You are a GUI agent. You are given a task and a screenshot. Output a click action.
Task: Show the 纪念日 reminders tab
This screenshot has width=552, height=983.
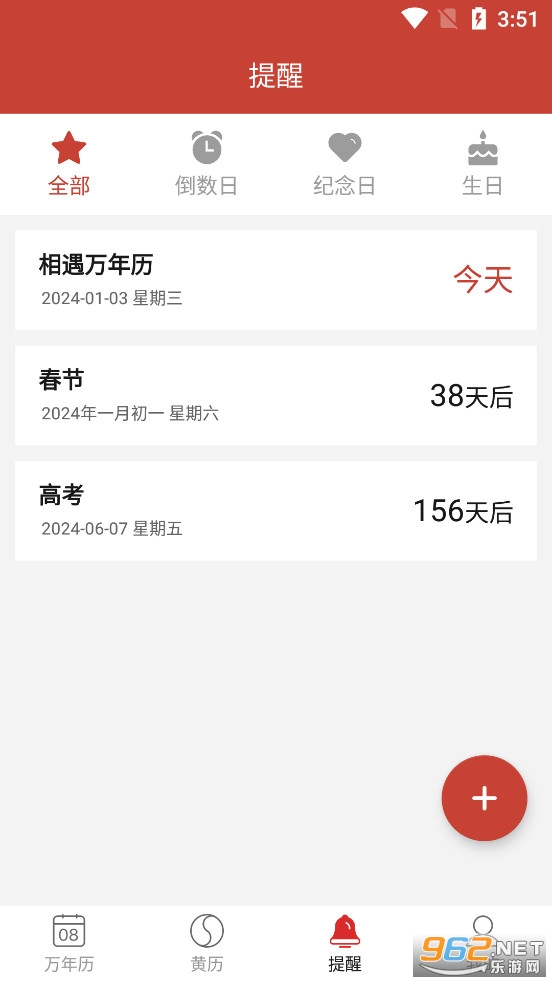[345, 164]
